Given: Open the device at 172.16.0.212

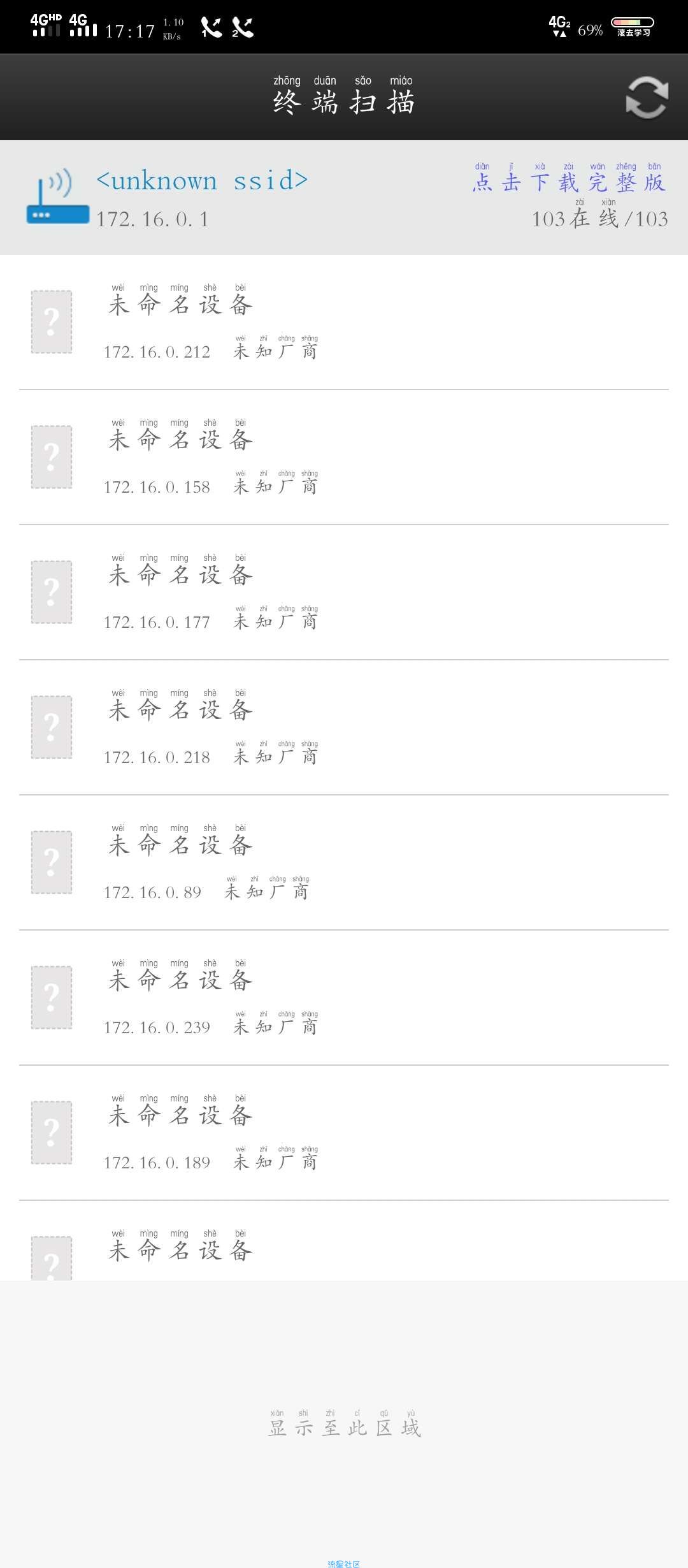Looking at the screenshot, I should tap(344, 323).
